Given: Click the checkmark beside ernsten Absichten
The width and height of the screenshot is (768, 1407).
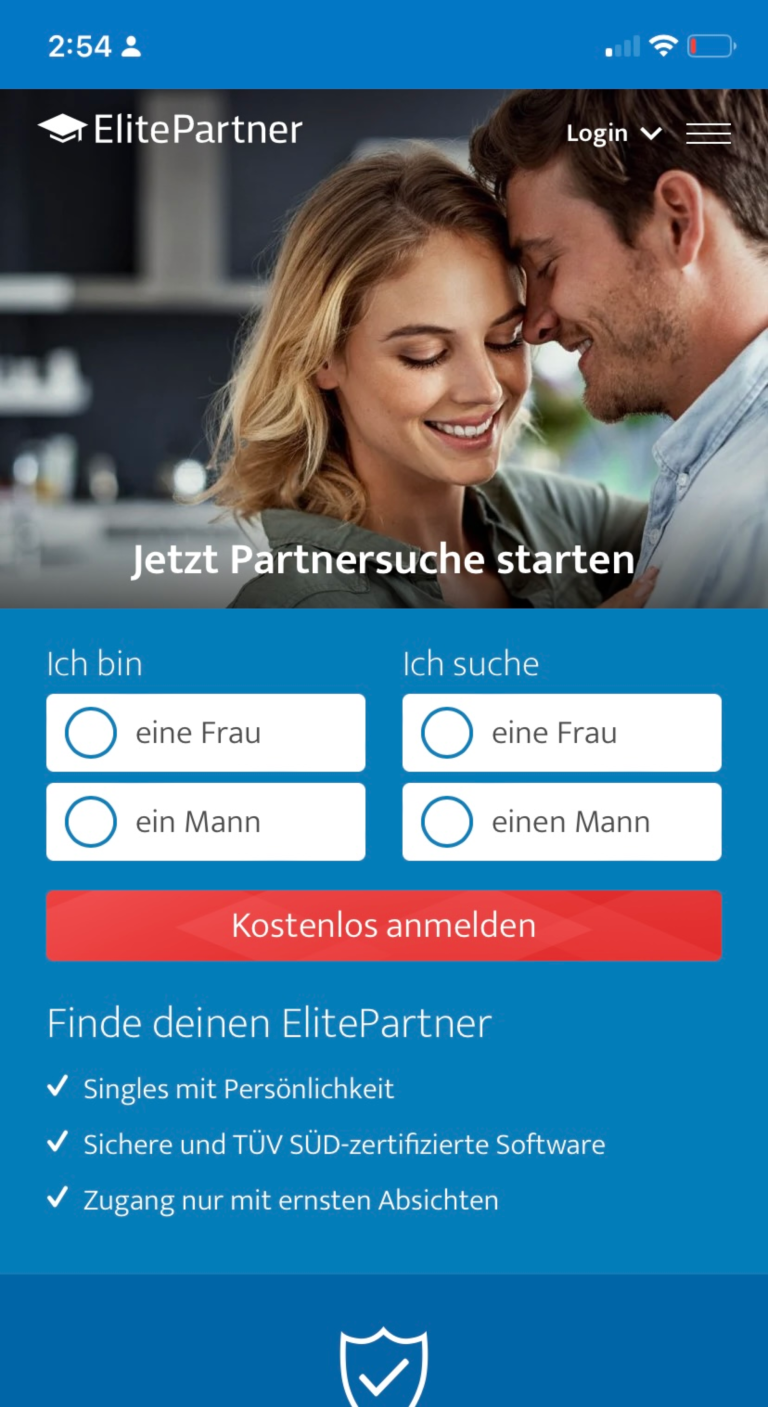Looking at the screenshot, I should (x=58, y=1199).
